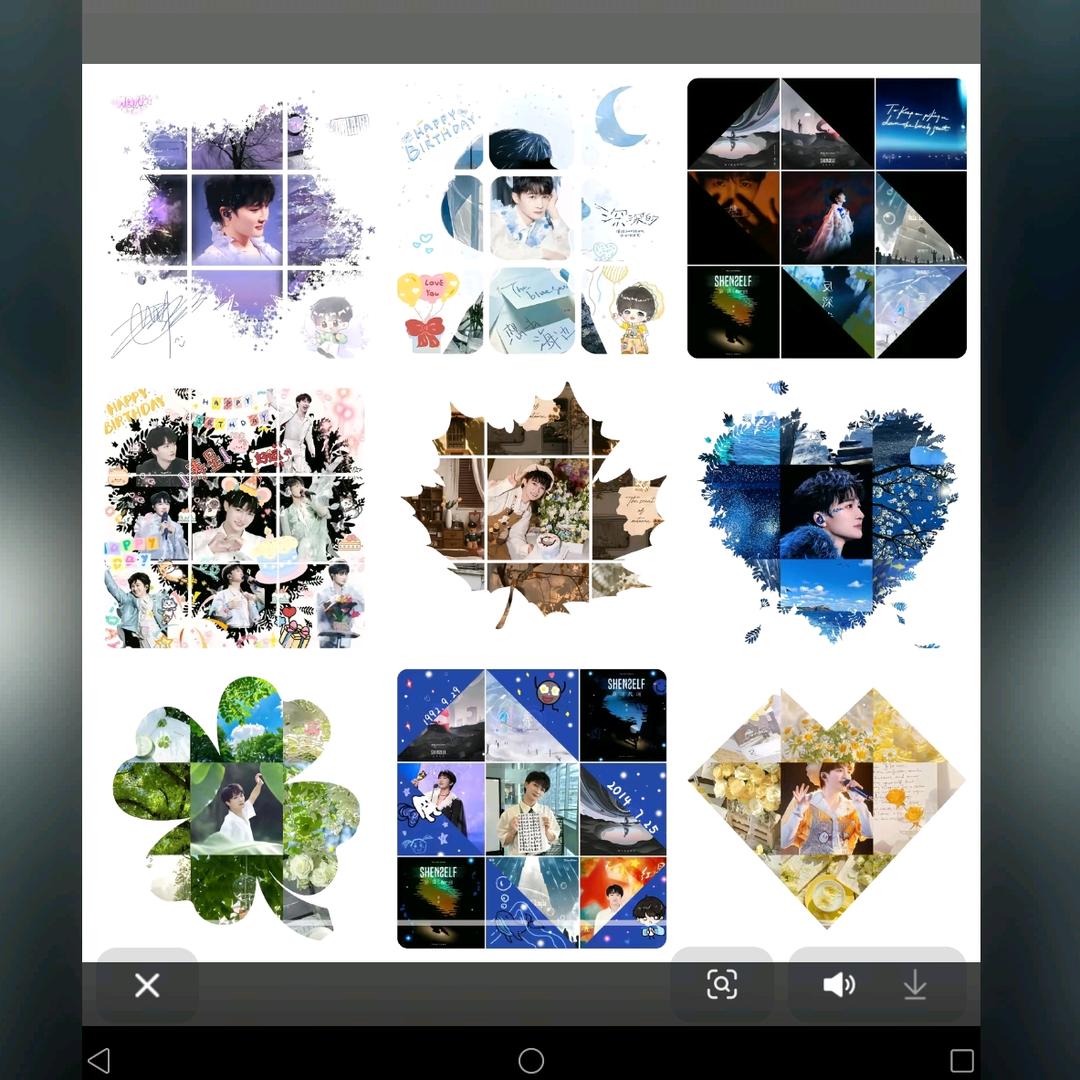The image size is (1080, 1080).
Task: Open recent apps from the navigation bar
Action: coord(961,1060)
